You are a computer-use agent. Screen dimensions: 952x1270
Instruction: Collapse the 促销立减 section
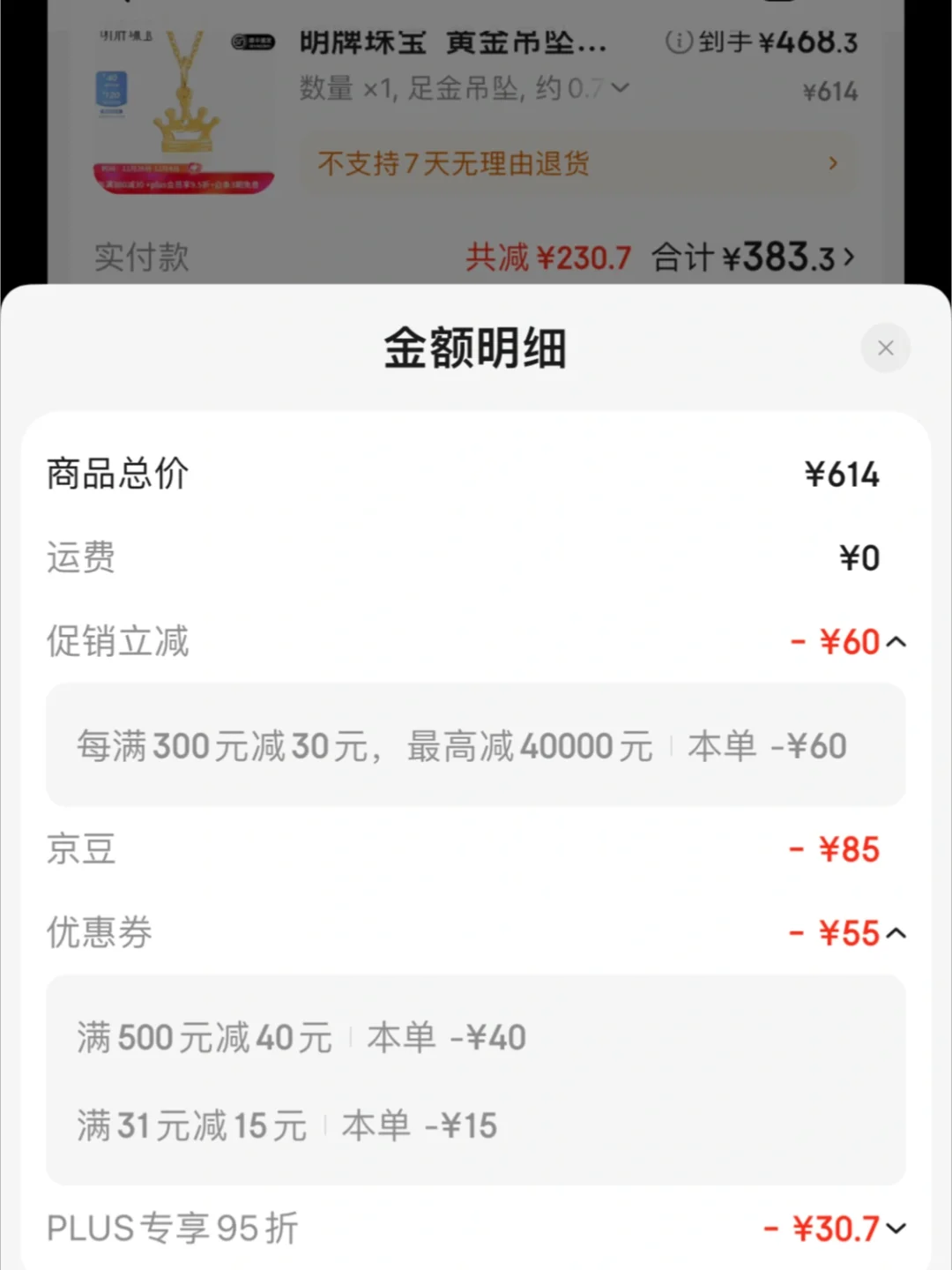point(897,641)
